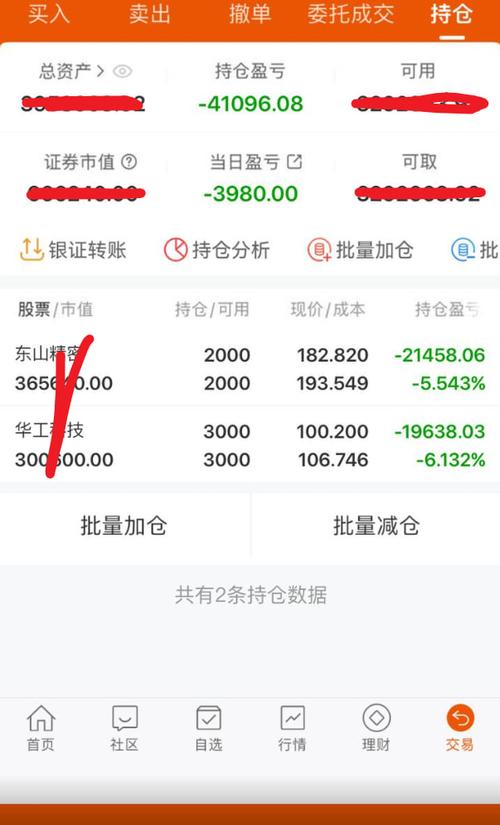Select the 交易 tab
The image size is (500, 825).
tap(460, 728)
